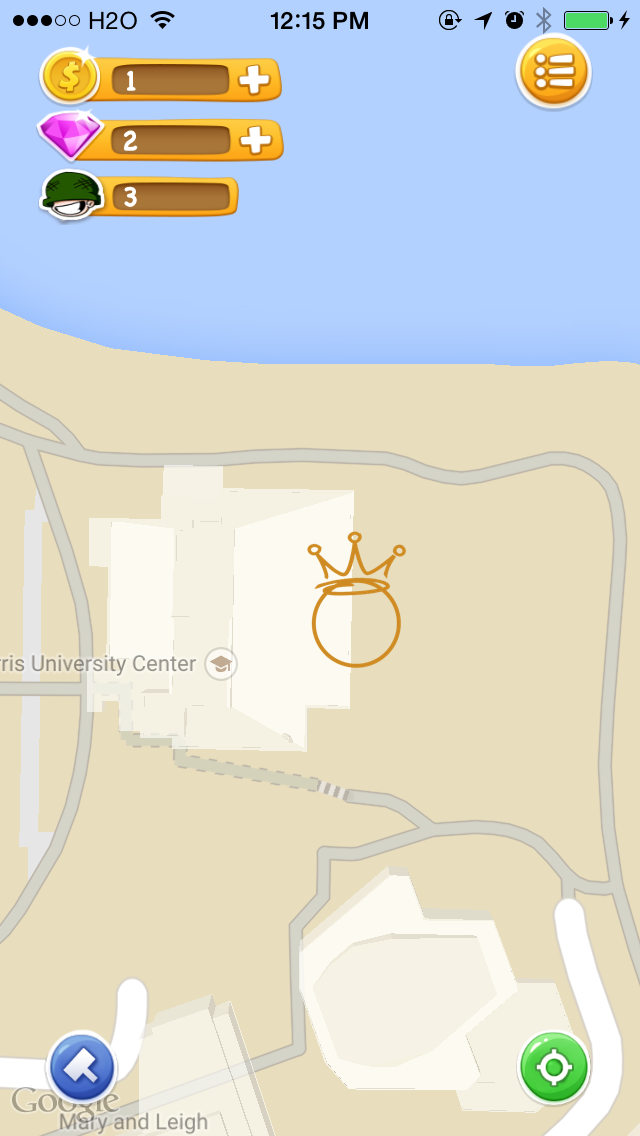Tap the University Center graduation cap marker
Image resolution: width=640 pixels, height=1136 pixels.
(220, 664)
